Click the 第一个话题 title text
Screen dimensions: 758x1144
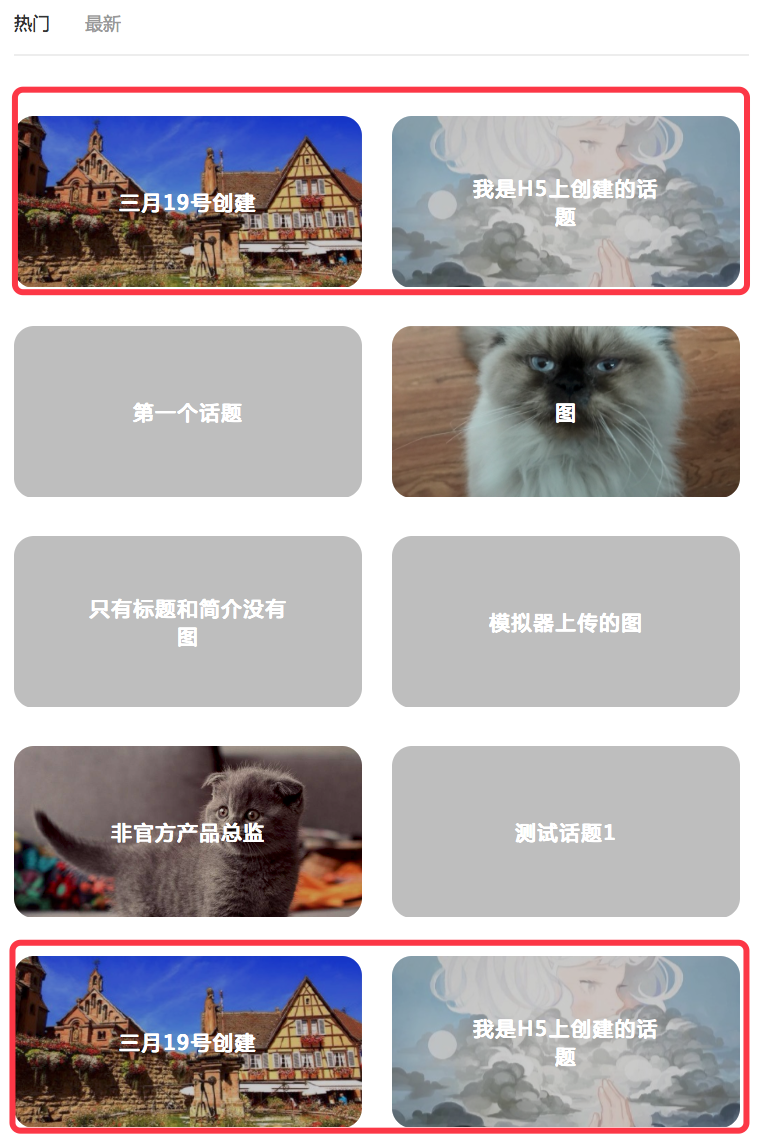[x=186, y=411]
